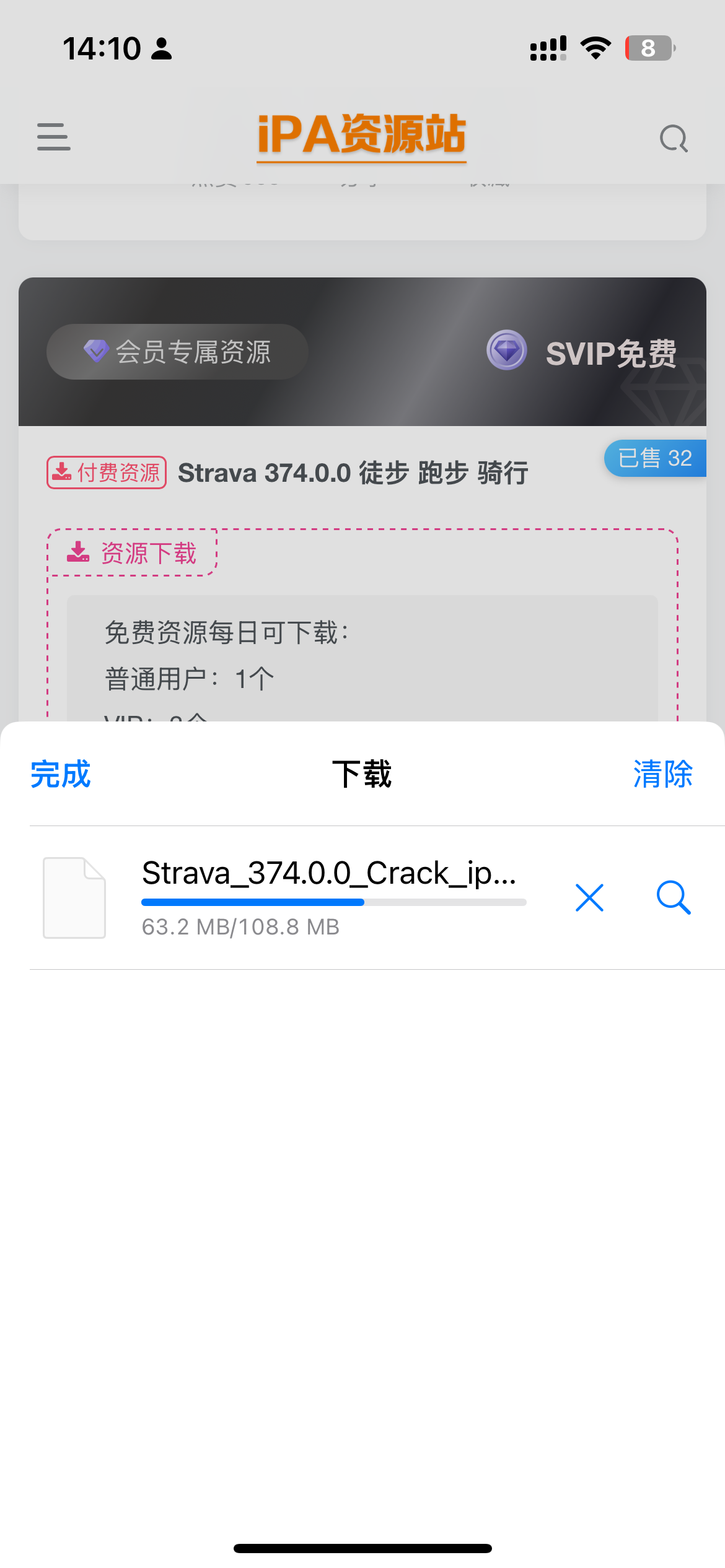This screenshot has width=725, height=1568.
Task: Tap 完成 to dismiss the downloads panel
Action: pos(59,773)
